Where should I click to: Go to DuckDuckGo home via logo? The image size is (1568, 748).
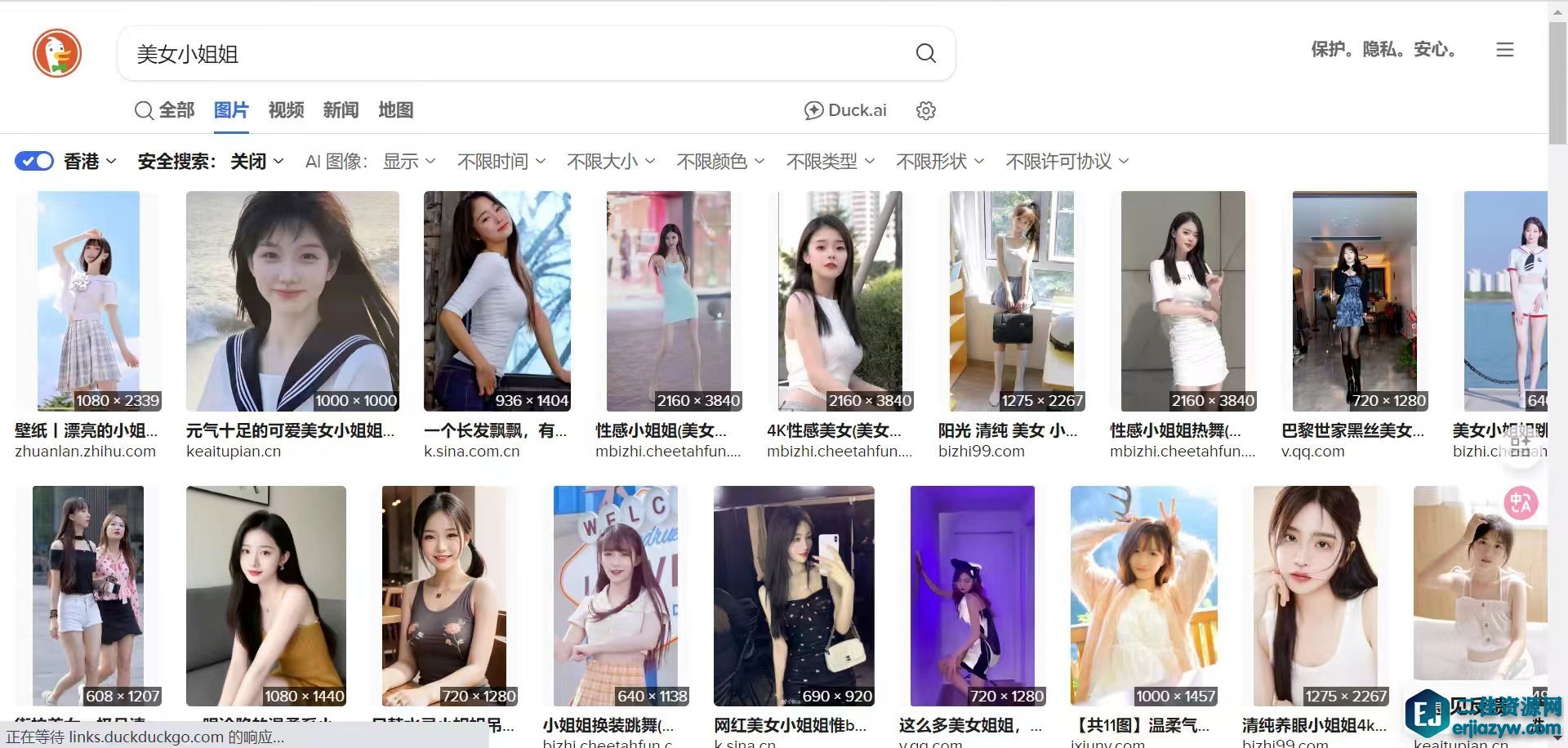[x=57, y=54]
